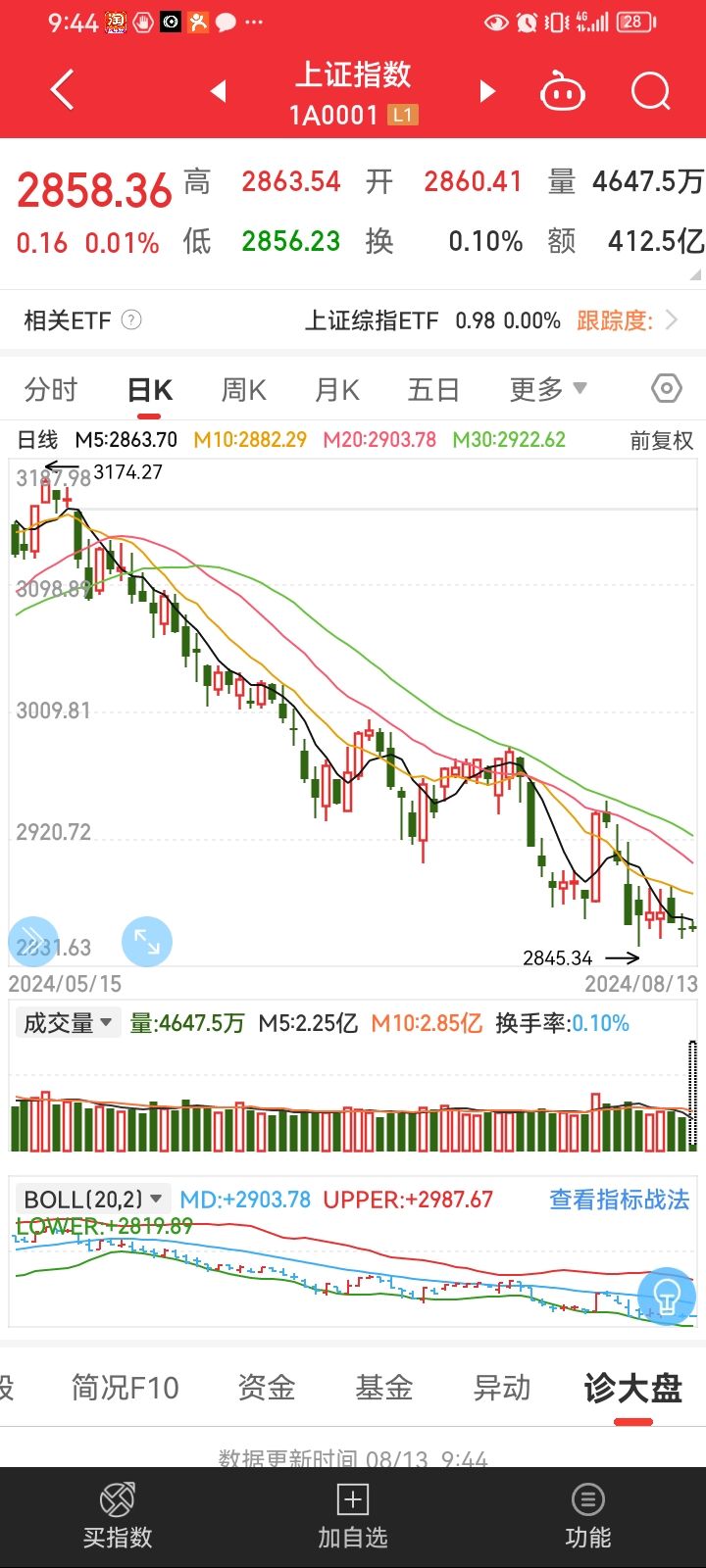Screen dimensions: 706x1568
Task: Click the right arrow for next index
Action: pos(487,90)
